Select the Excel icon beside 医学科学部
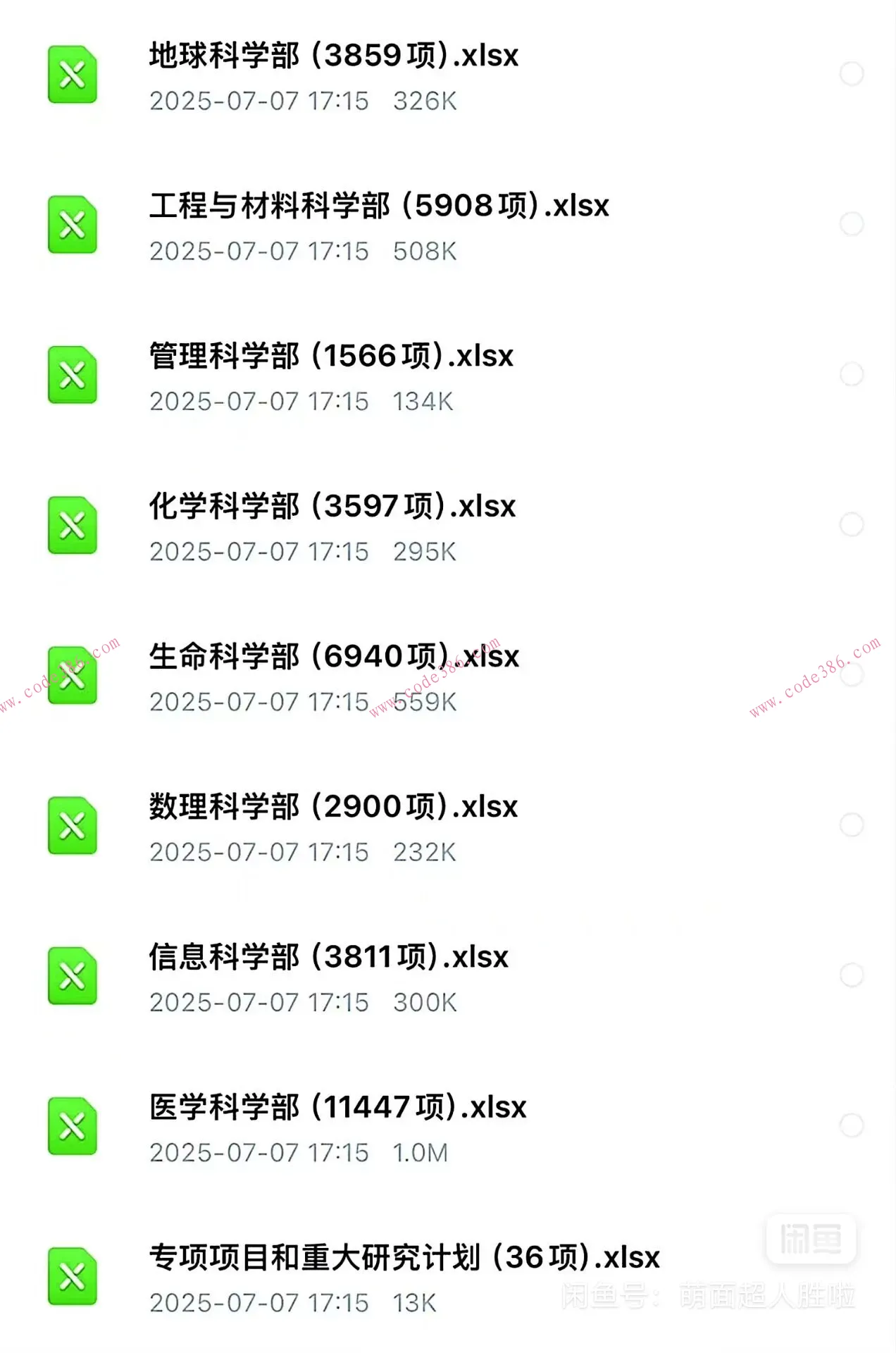 point(71,1126)
